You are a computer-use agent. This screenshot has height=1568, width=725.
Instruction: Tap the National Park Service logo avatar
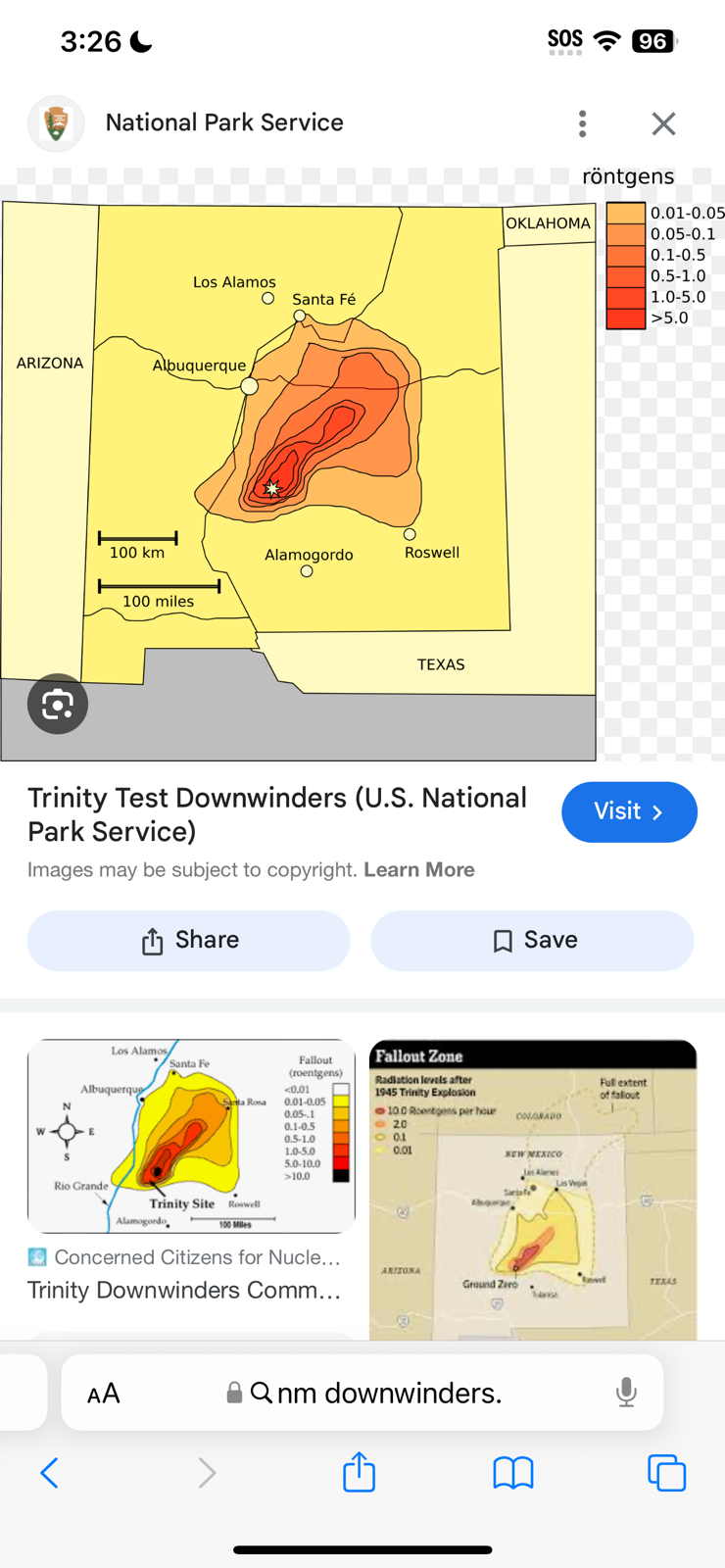[x=56, y=123]
